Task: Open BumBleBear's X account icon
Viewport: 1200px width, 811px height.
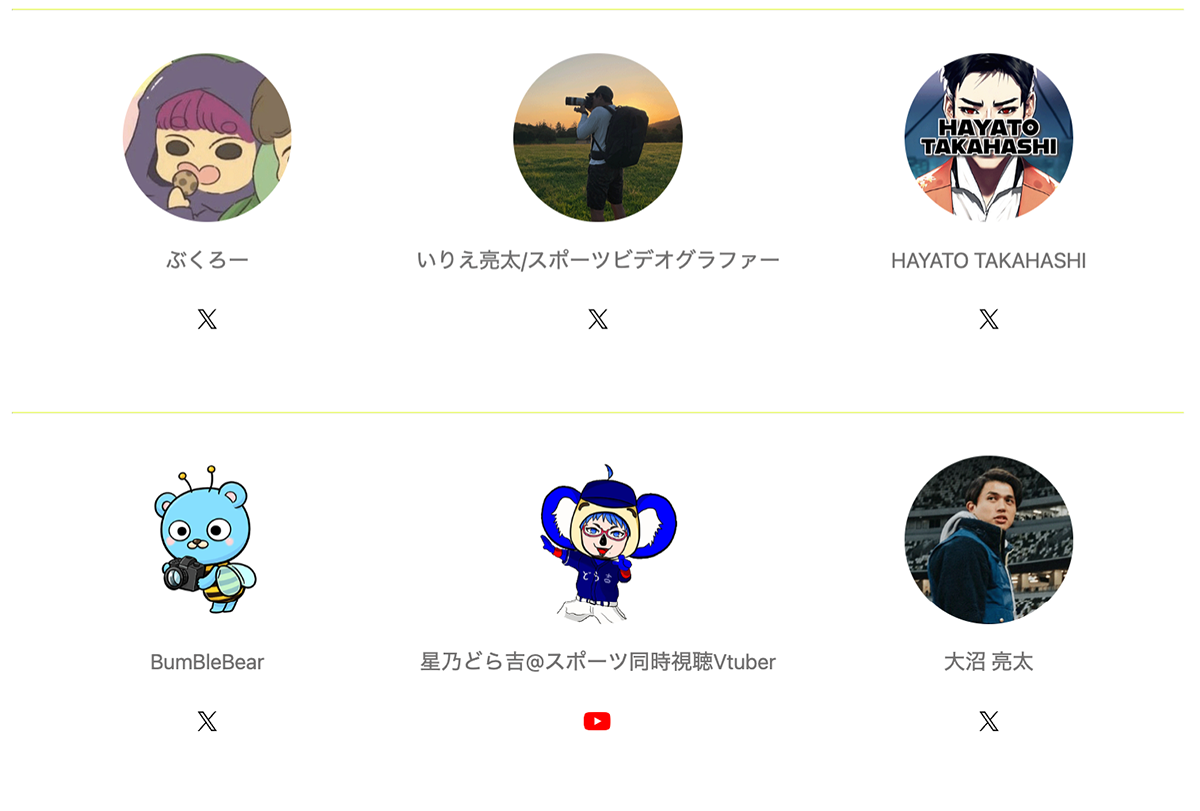Action: [207, 722]
